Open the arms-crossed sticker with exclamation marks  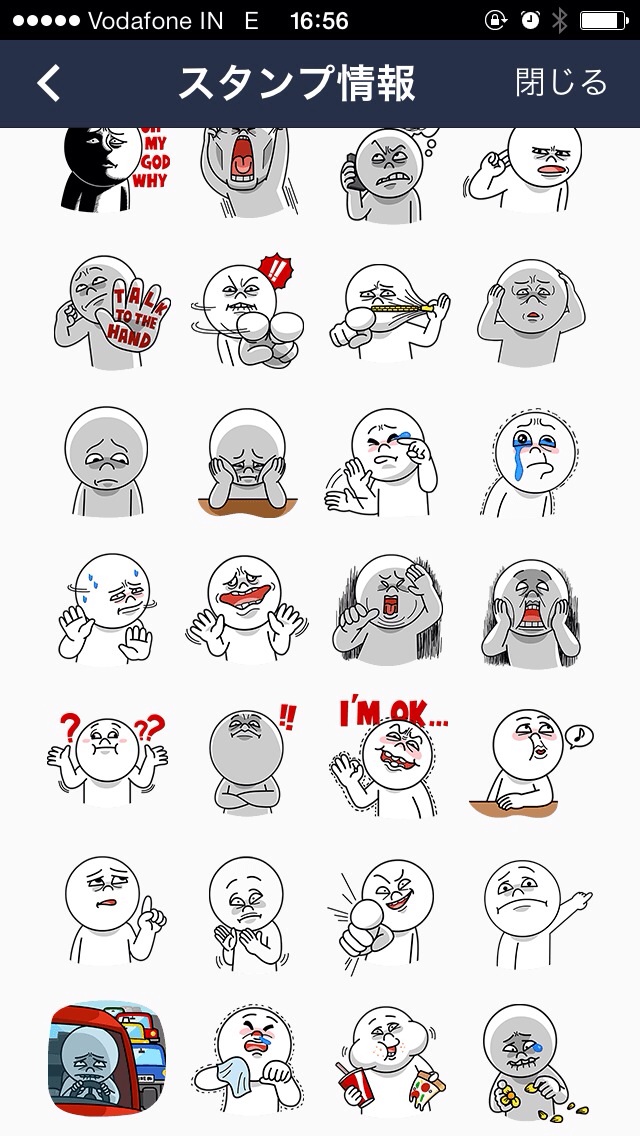pyautogui.click(x=249, y=759)
